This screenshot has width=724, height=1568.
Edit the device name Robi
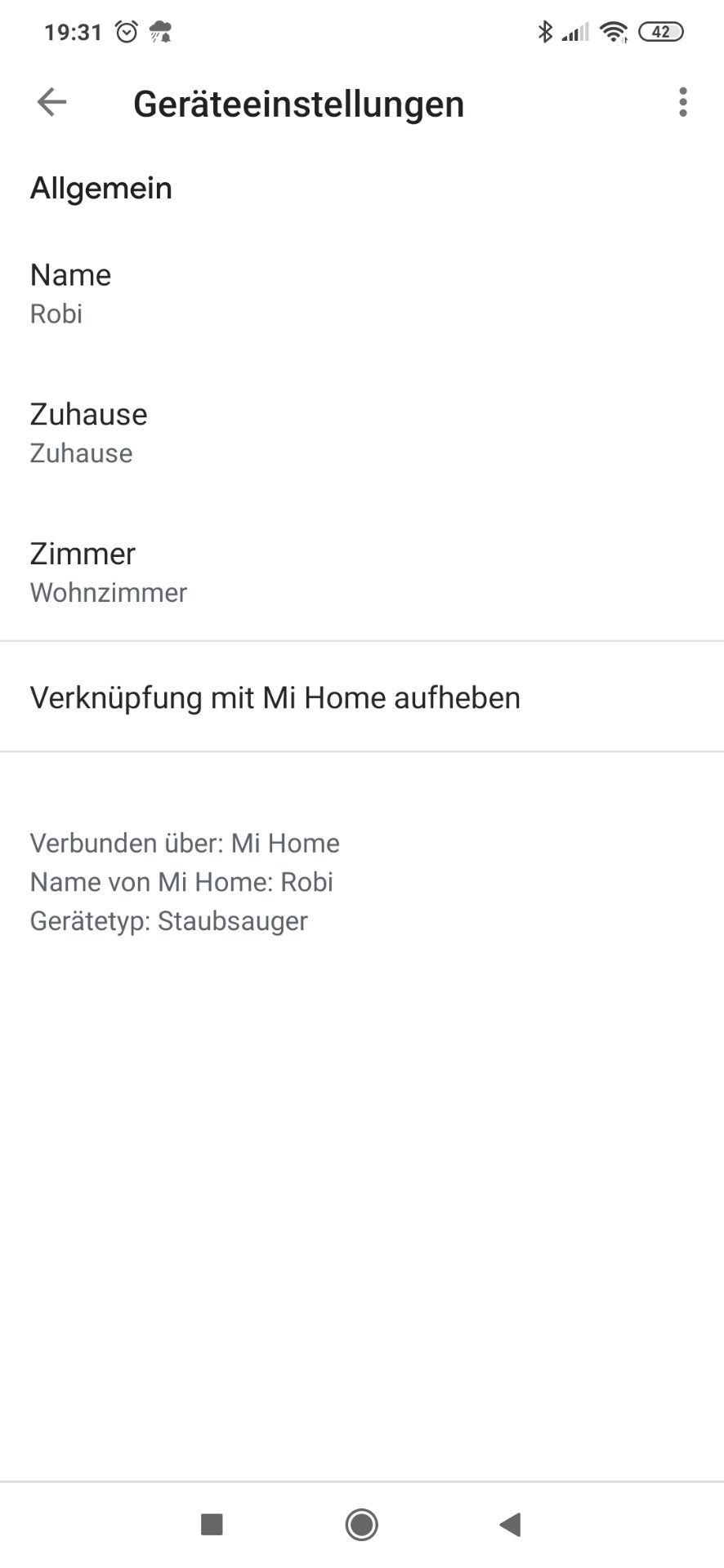(x=362, y=293)
